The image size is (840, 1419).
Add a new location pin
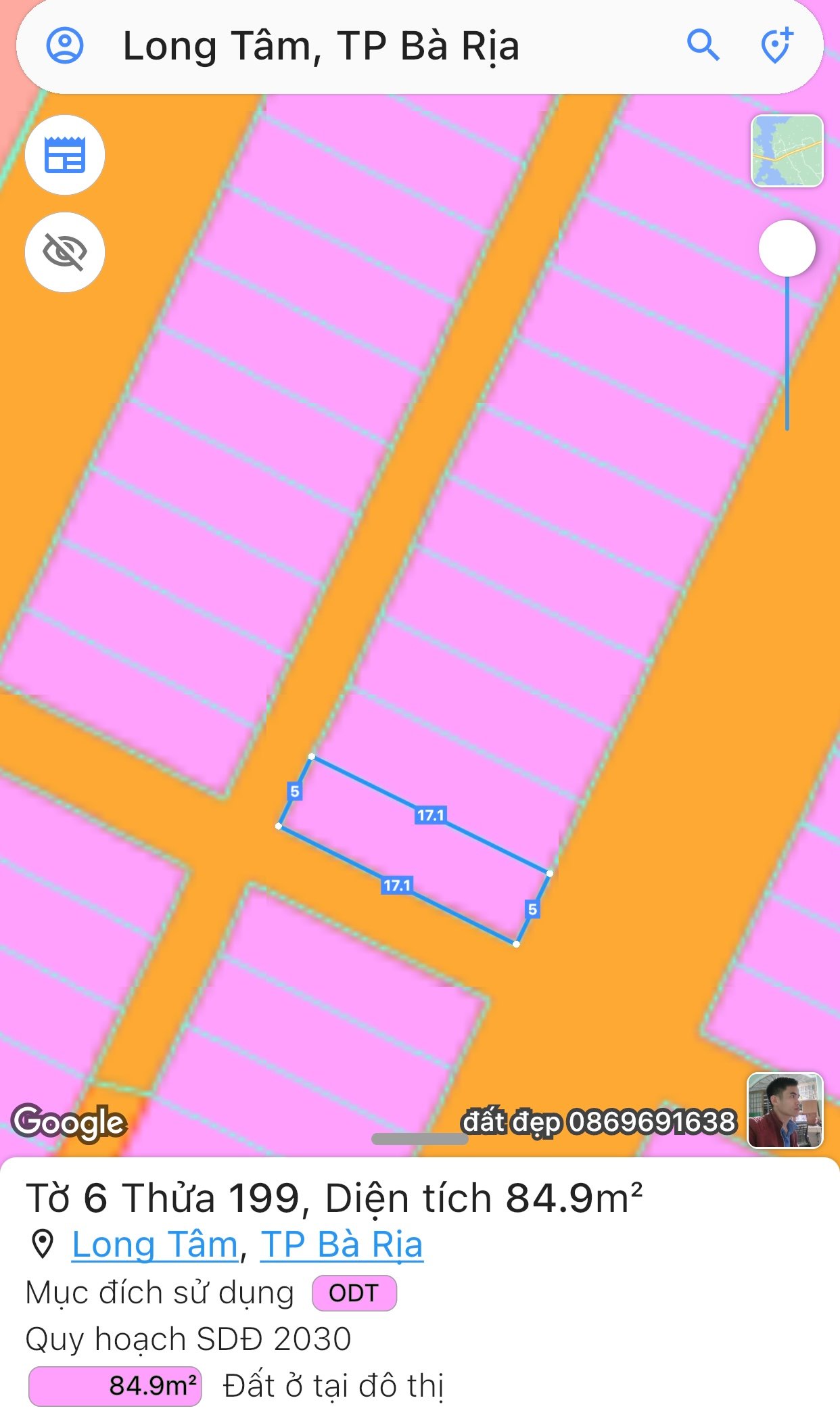pyautogui.click(x=776, y=45)
